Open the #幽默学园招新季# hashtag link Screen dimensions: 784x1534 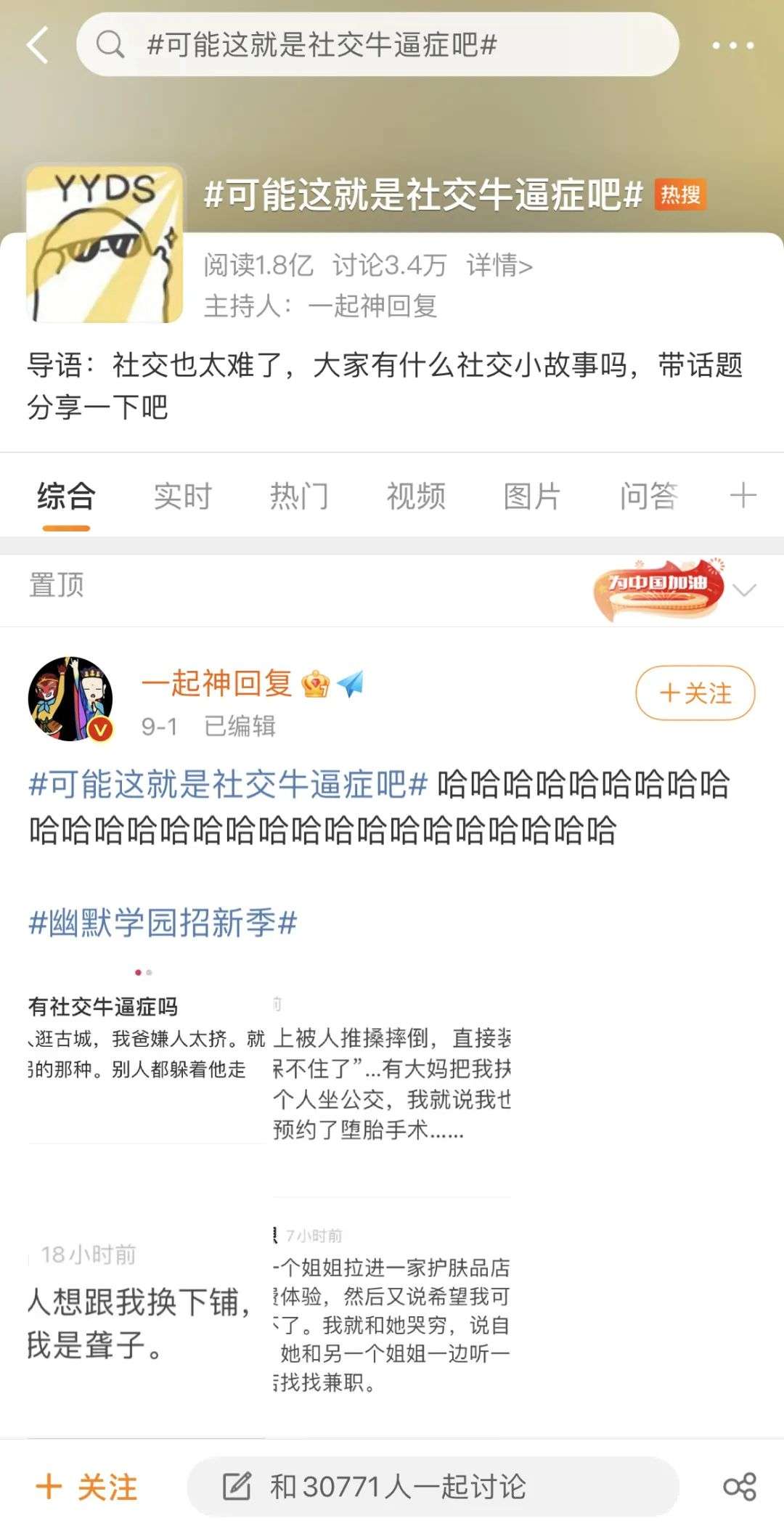(163, 923)
